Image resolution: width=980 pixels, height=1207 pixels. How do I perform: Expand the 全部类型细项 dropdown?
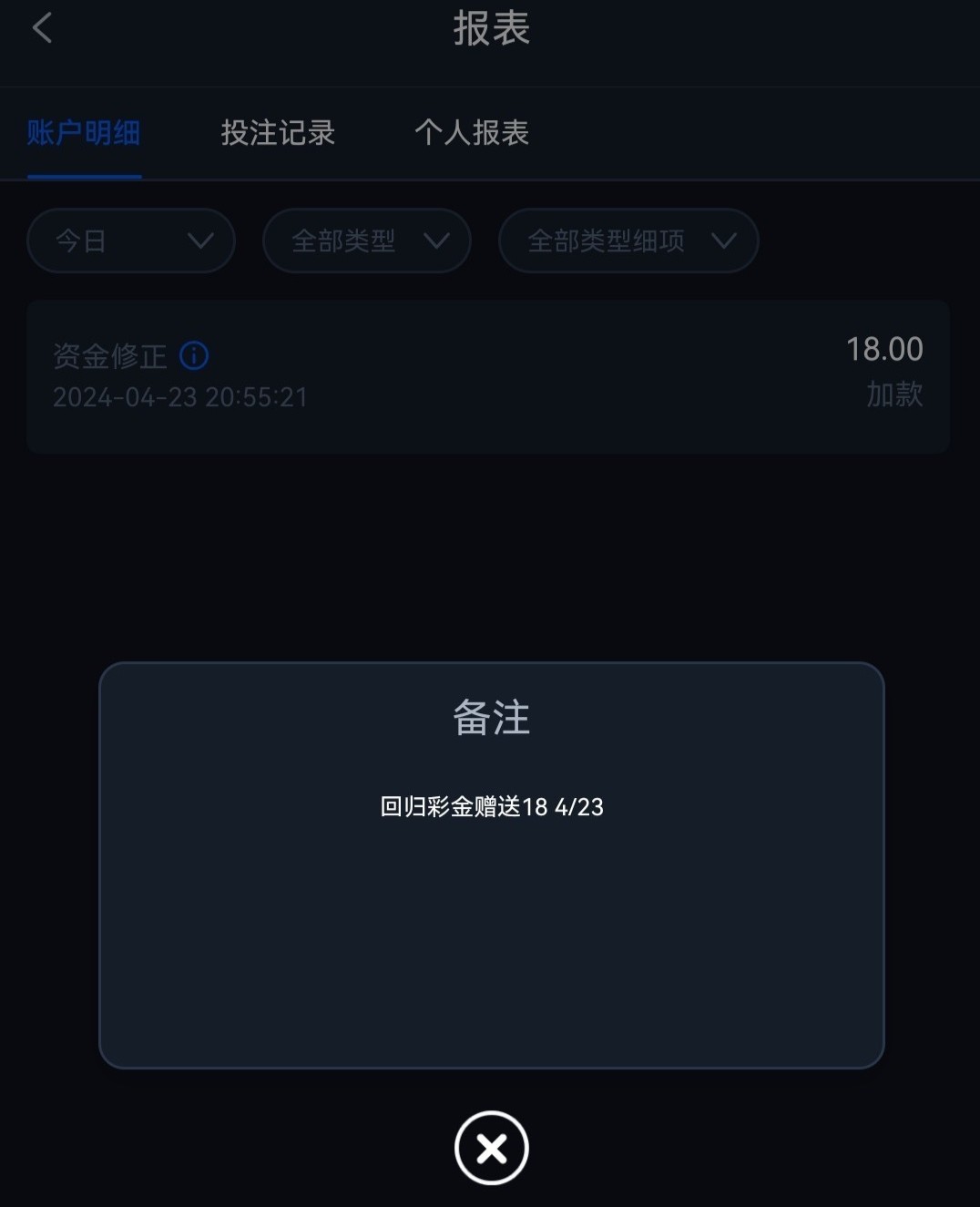[628, 240]
